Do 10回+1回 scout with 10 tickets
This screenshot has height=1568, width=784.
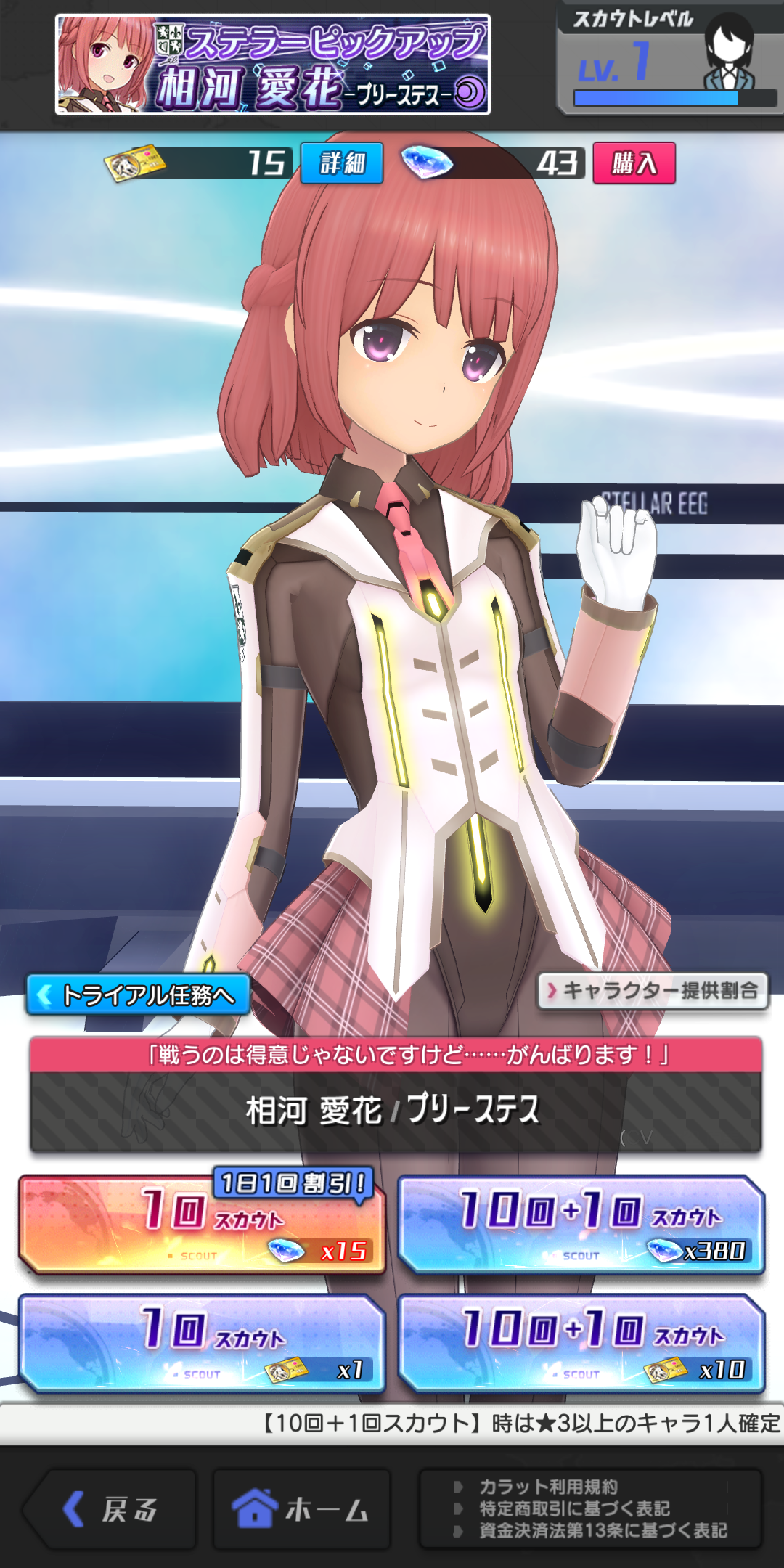(x=581, y=1343)
